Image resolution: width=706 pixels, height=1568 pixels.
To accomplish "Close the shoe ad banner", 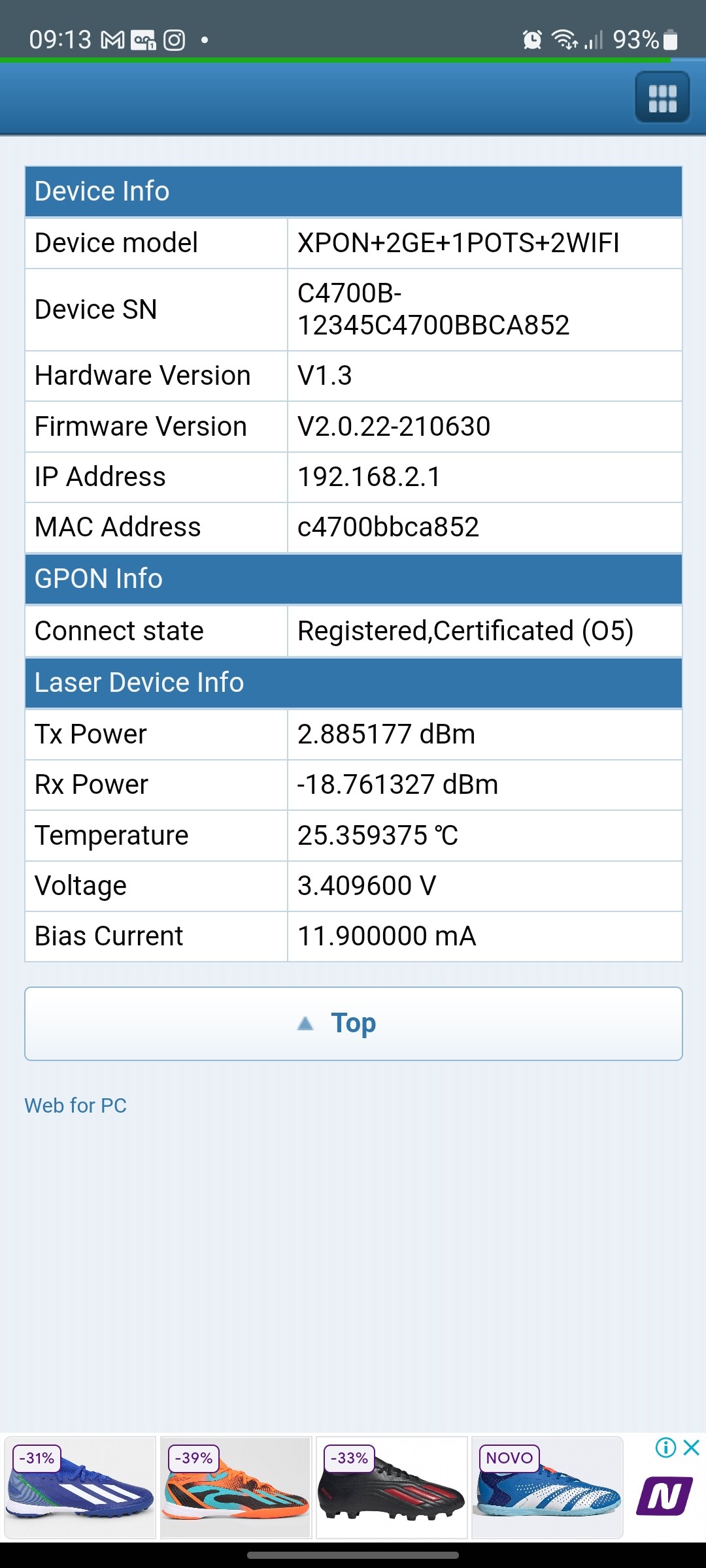I will click(692, 1447).
